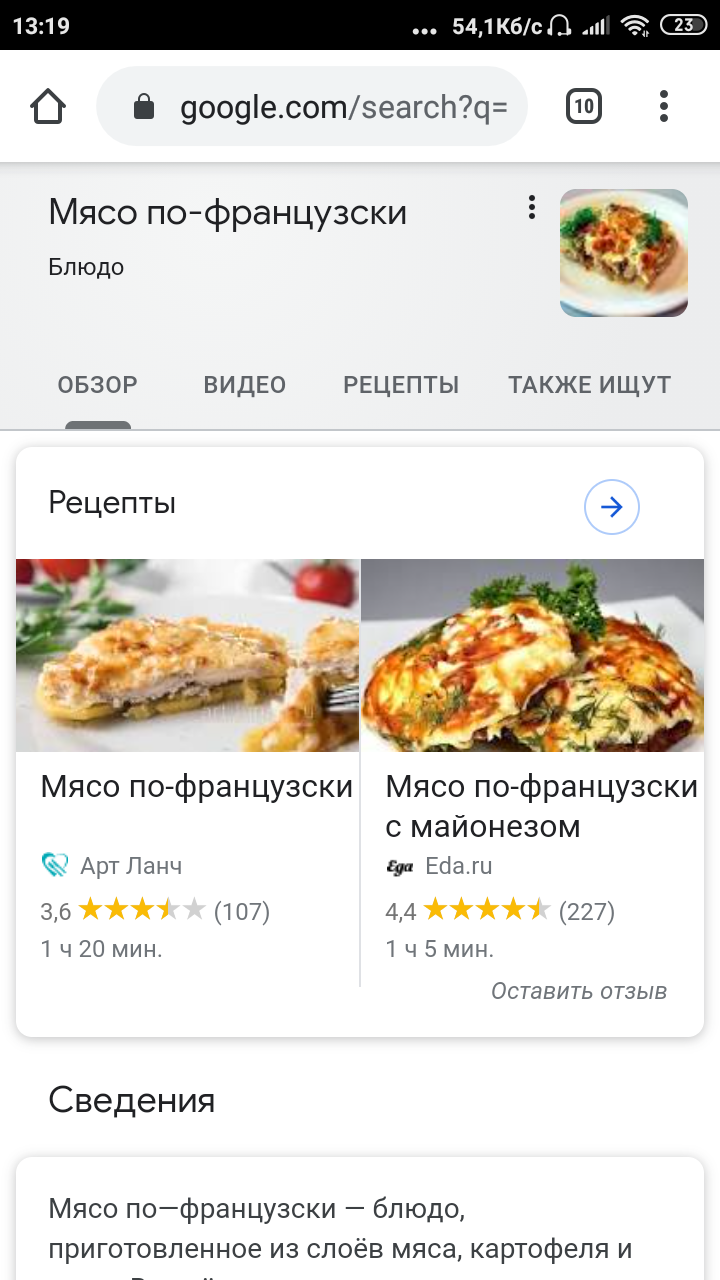This screenshot has height=1280, width=720.
Task: Switch to the ВИДЕО tab
Action: 244,385
